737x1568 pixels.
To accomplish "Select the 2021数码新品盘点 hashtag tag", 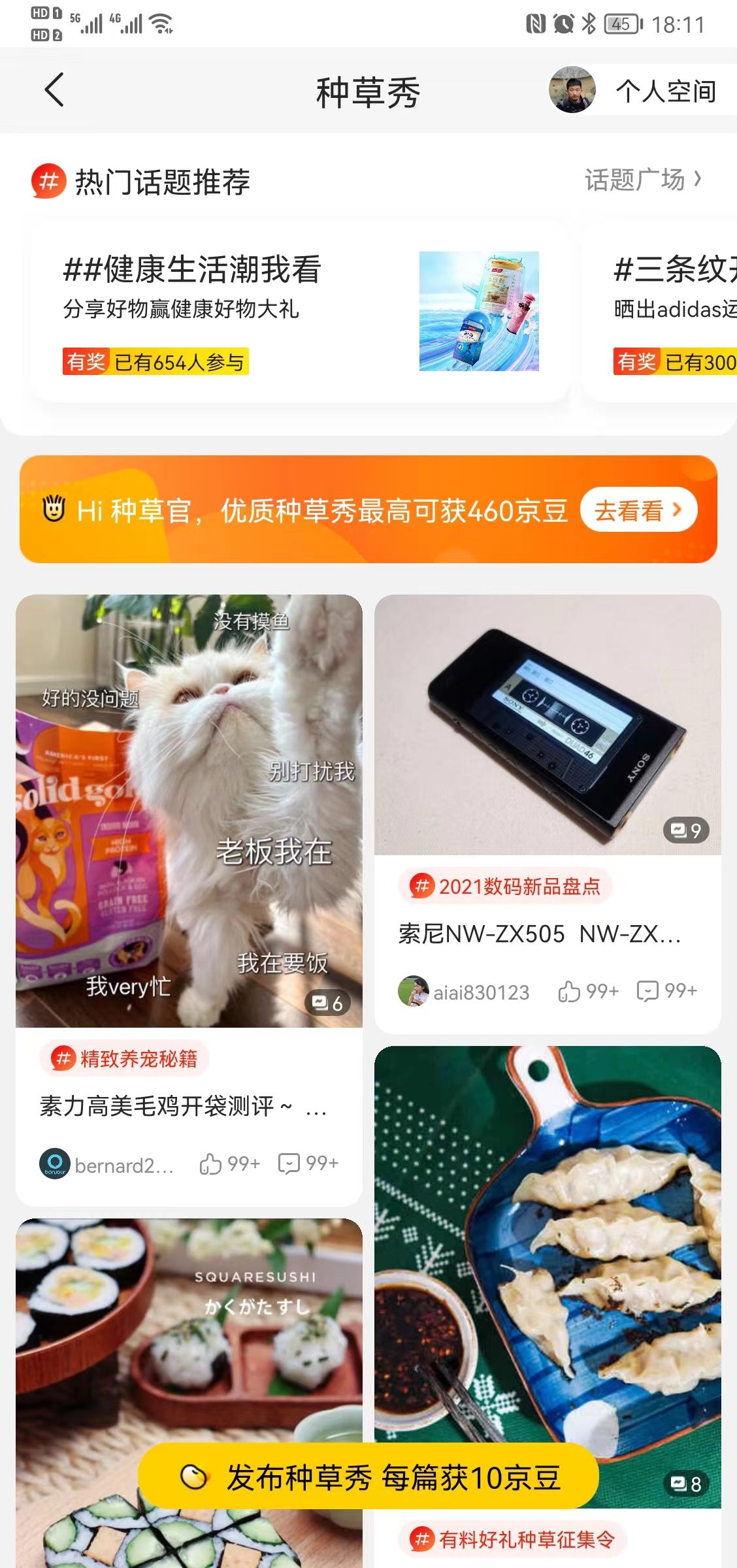I will click(506, 887).
